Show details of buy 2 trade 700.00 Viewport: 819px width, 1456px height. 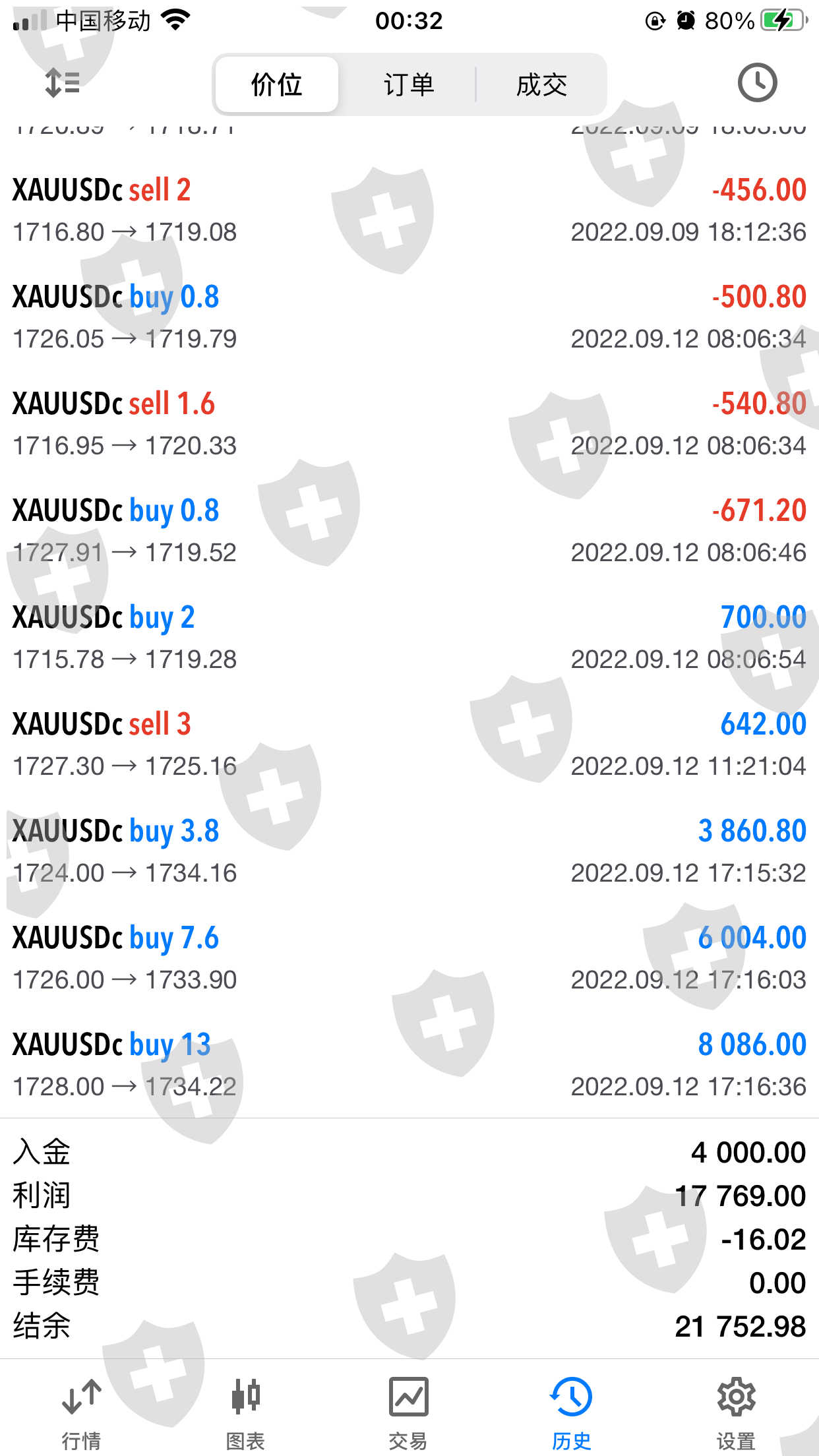pyautogui.click(x=409, y=637)
